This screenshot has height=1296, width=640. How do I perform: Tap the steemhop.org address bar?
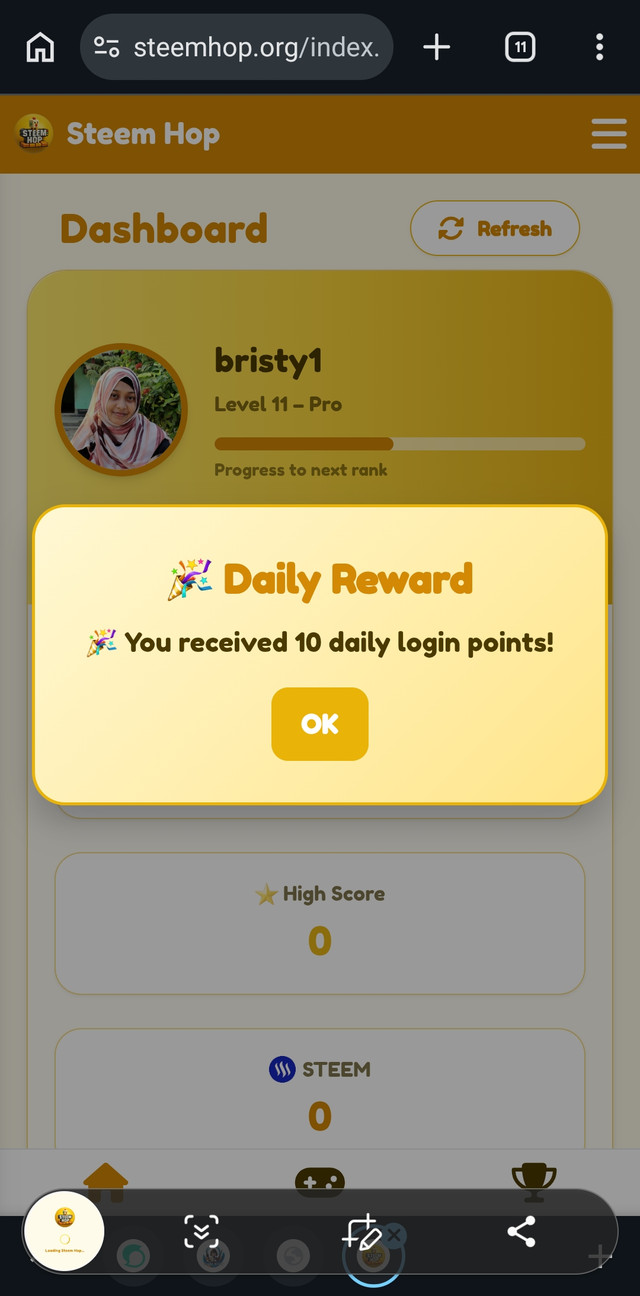pos(236,47)
